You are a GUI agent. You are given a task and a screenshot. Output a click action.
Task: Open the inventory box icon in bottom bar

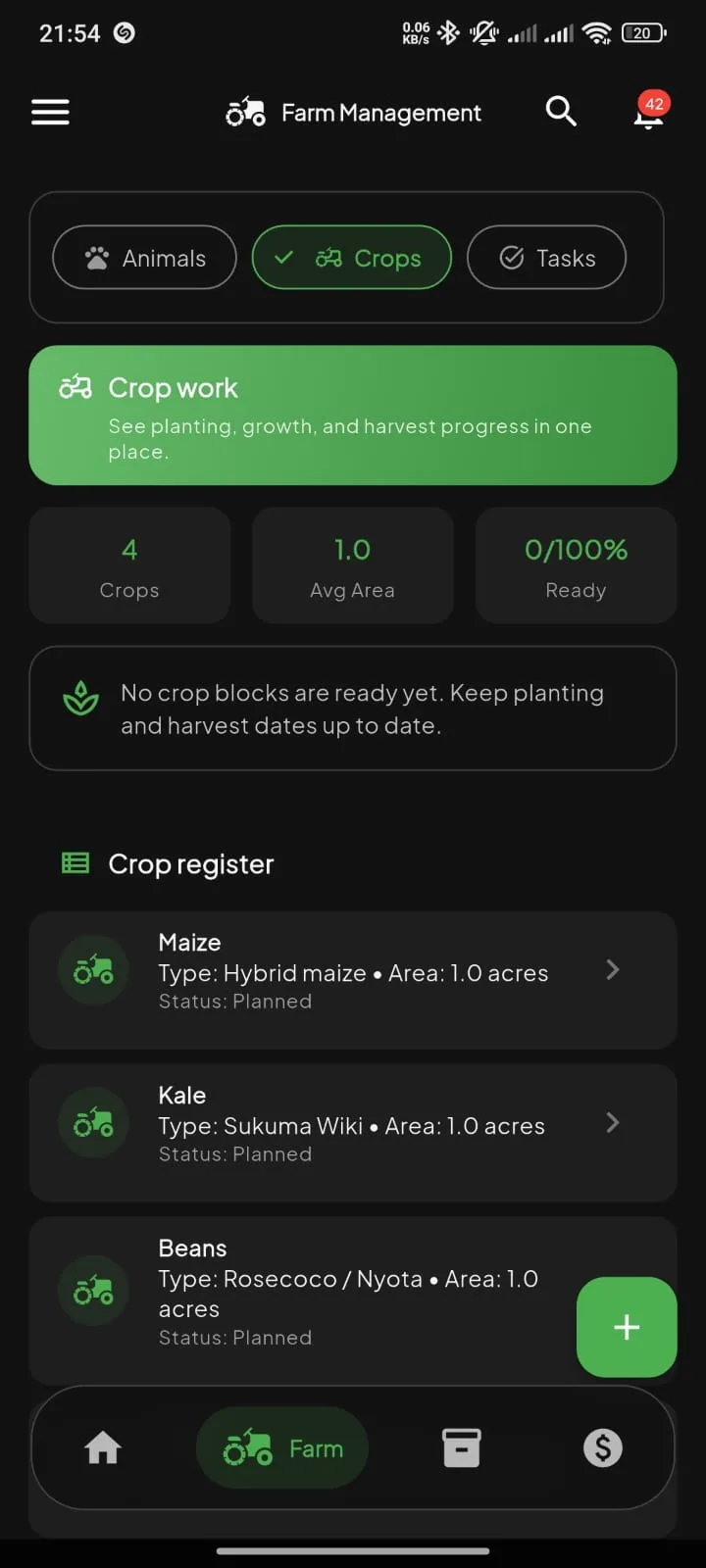click(461, 1447)
